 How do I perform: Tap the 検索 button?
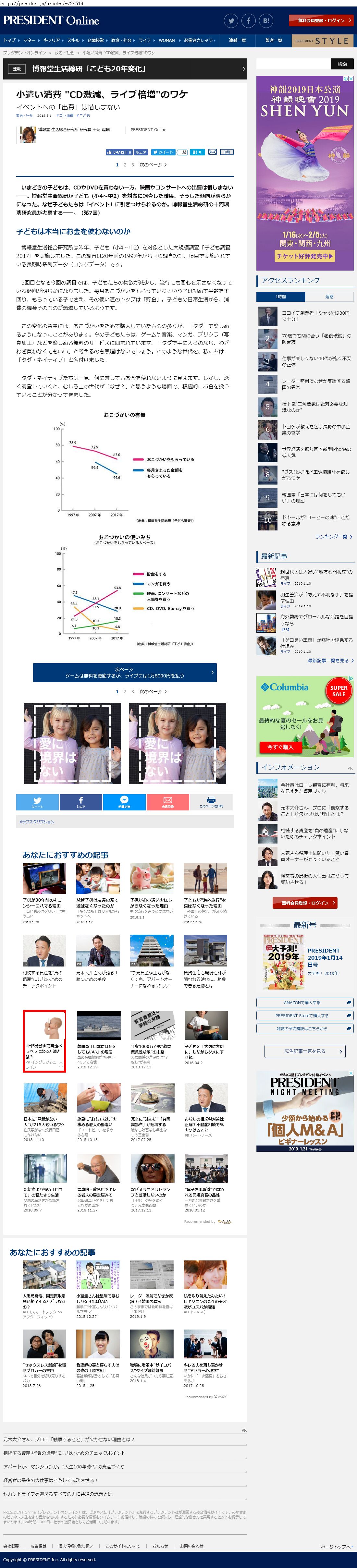click(342, 64)
